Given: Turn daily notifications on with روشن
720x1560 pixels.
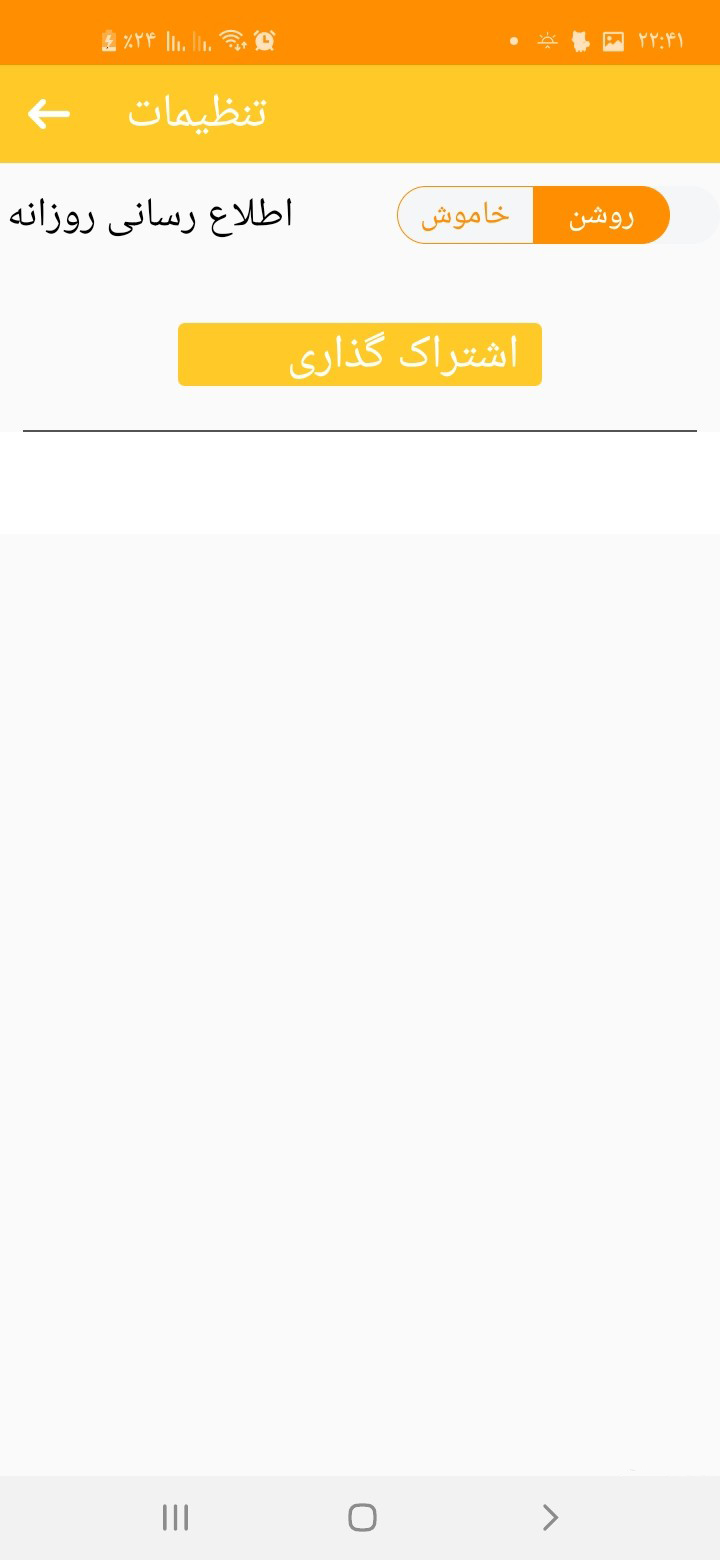Looking at the screenshot, I should click(x=600, y=215).
